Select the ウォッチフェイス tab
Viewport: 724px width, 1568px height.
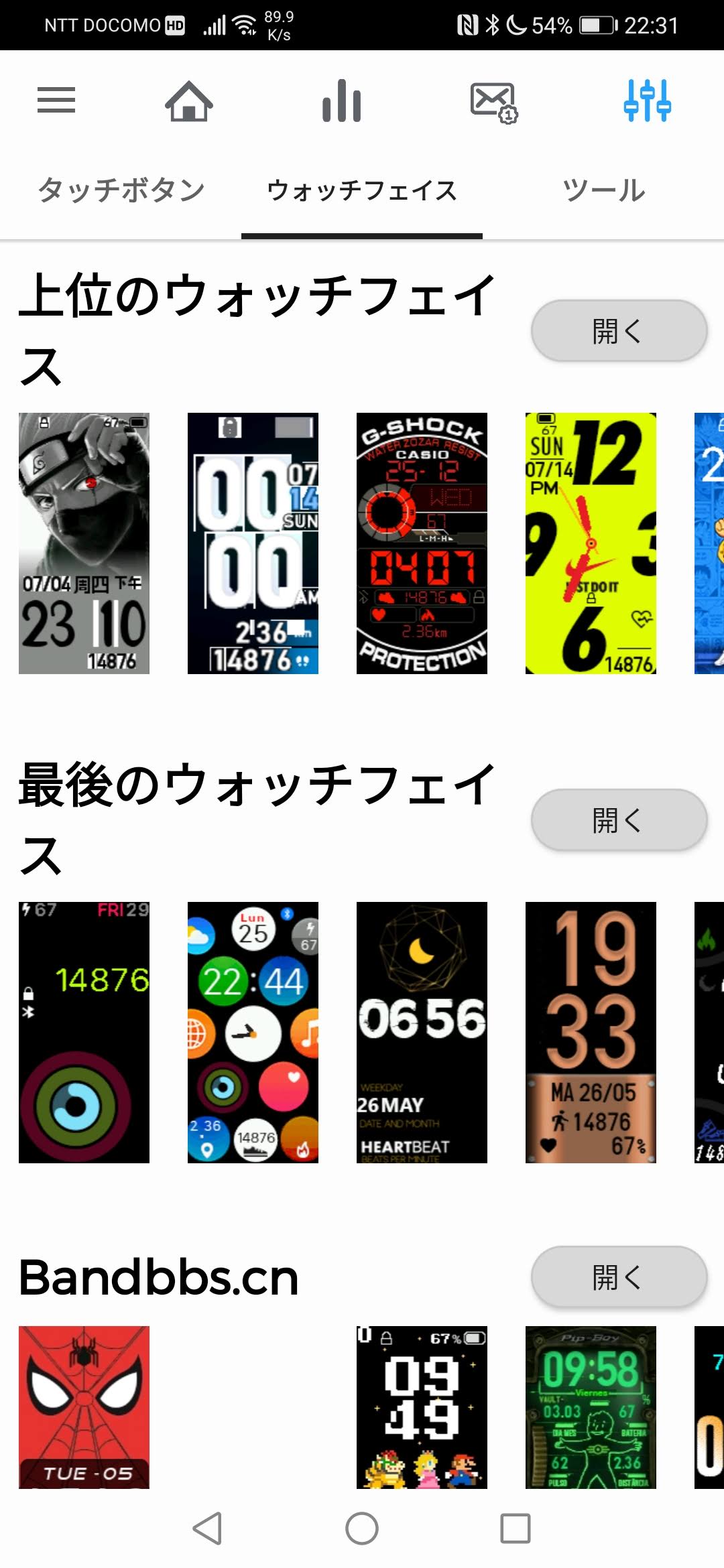pyautogui.click(x=362, y=190)
